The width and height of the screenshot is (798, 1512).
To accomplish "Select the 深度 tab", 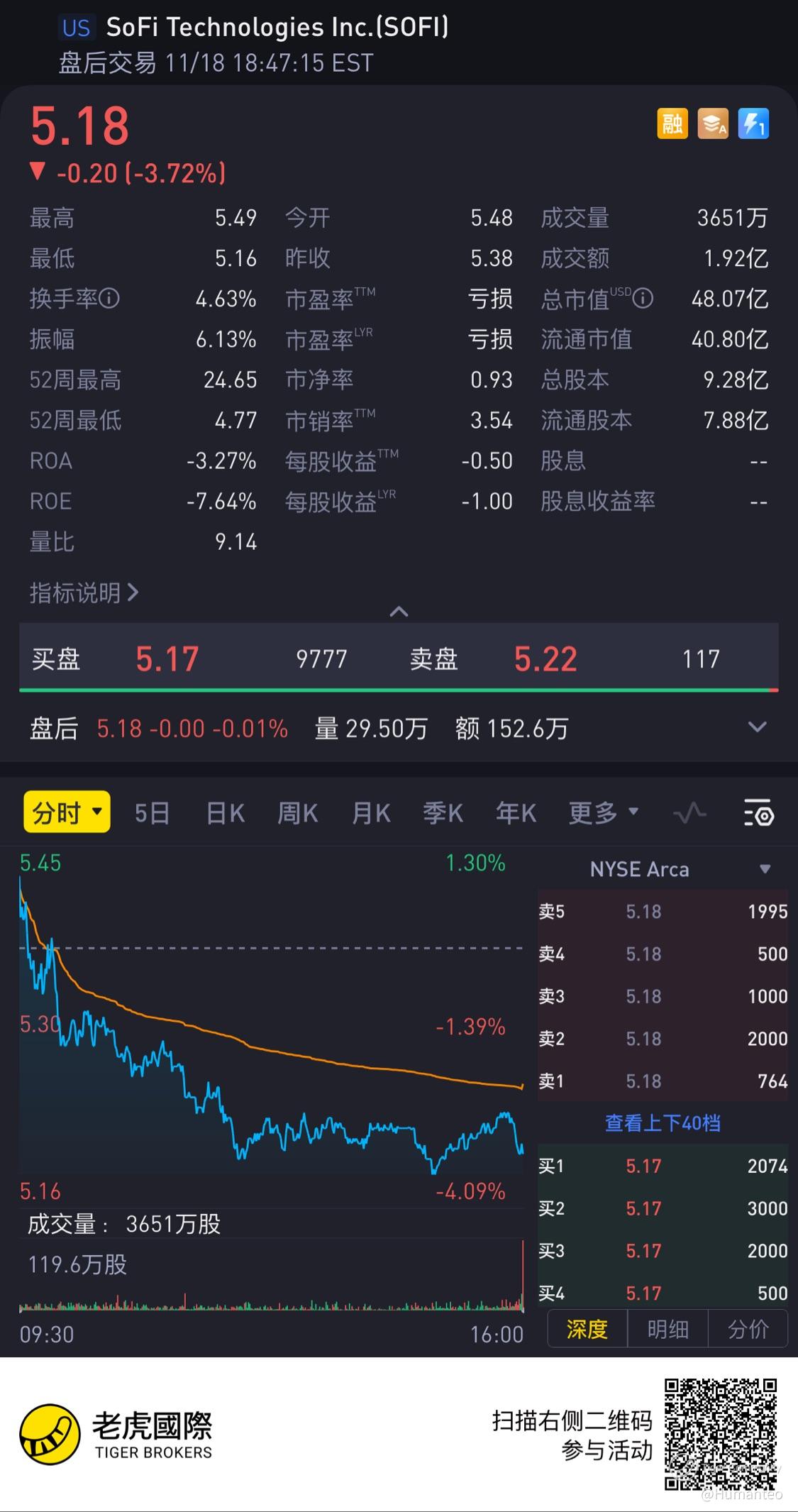I will (x=587, y=1329).
